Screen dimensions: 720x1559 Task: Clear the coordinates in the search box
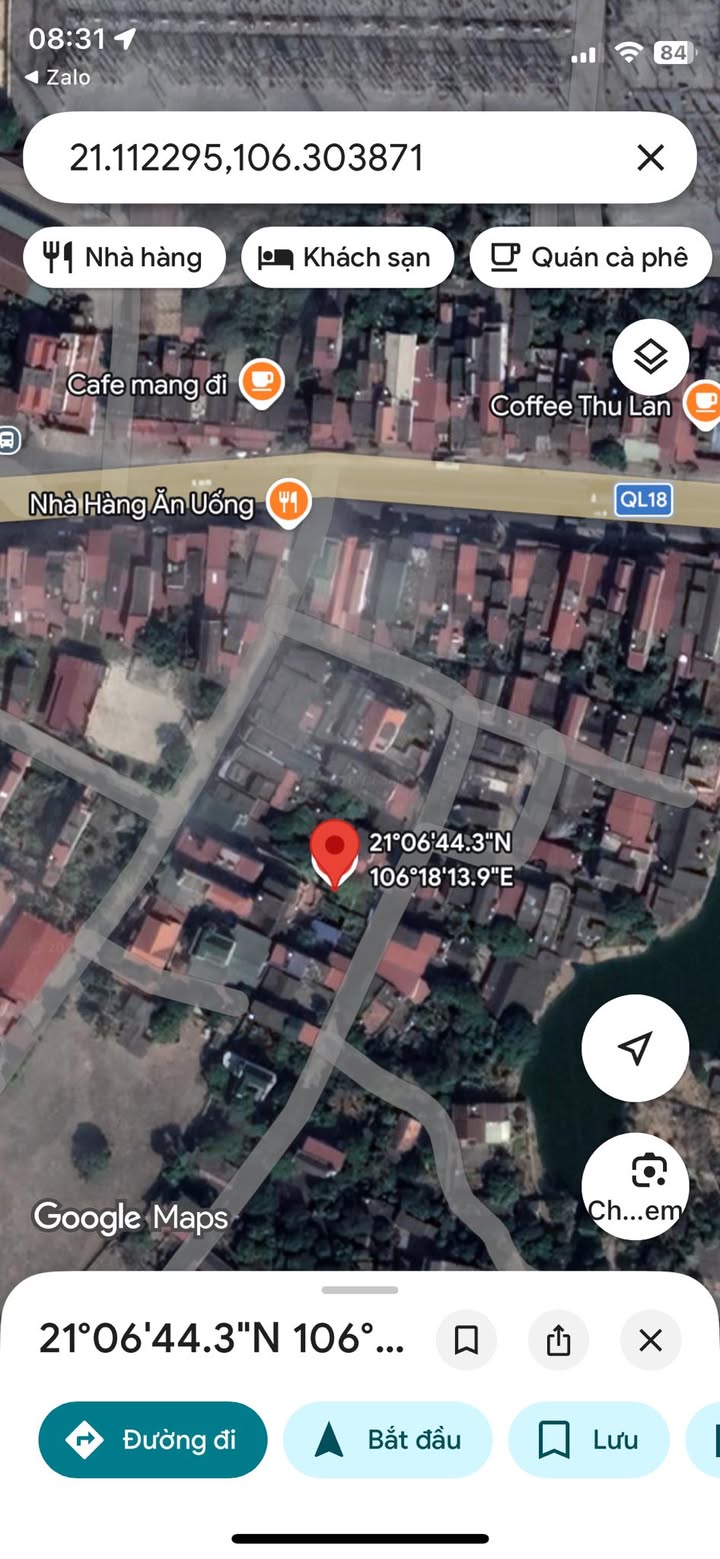[650, 158]
